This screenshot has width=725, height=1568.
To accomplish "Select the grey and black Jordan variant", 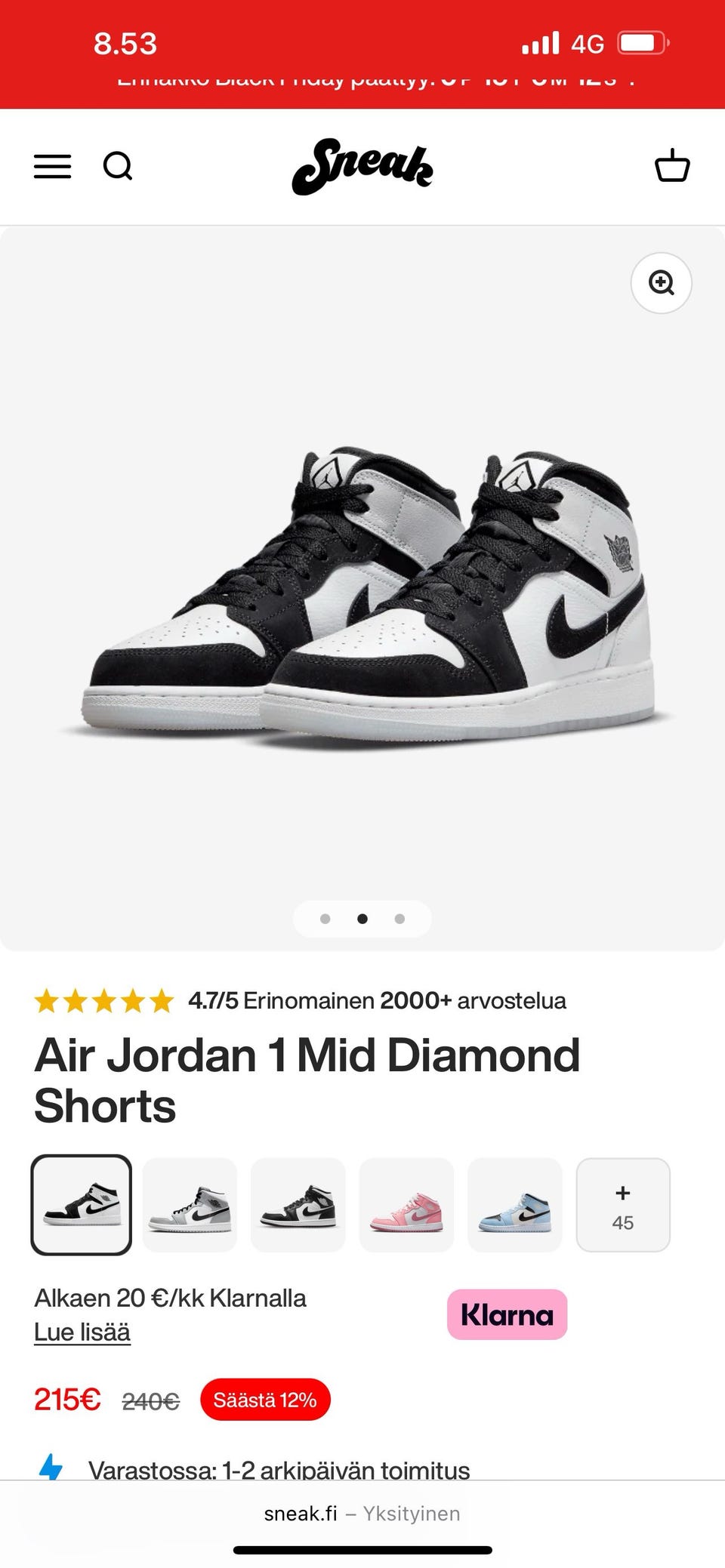I will coord(190,1205).
